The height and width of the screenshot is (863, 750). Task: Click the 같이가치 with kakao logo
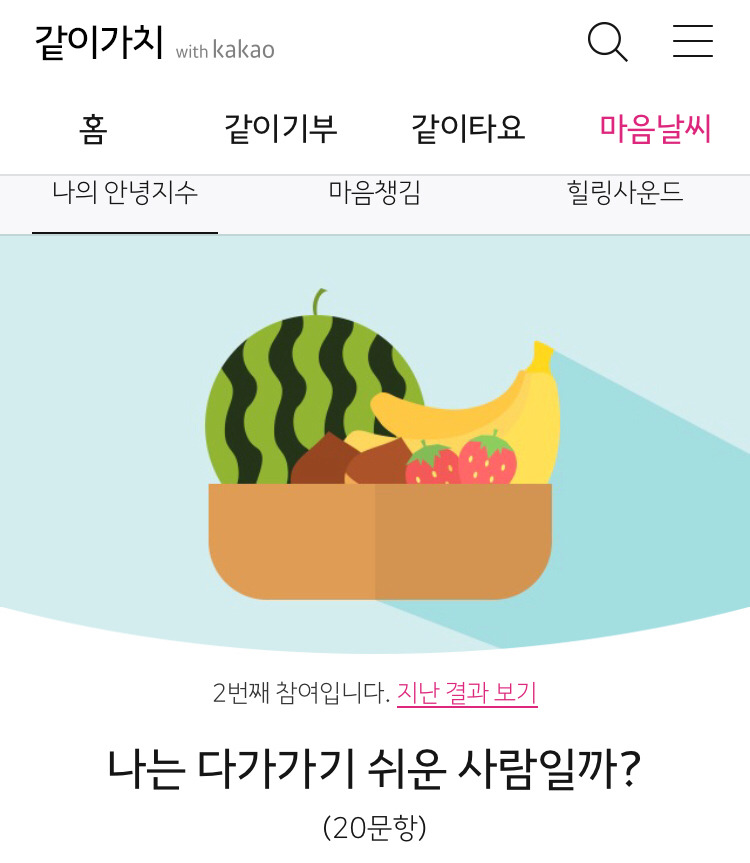point(96,42)
